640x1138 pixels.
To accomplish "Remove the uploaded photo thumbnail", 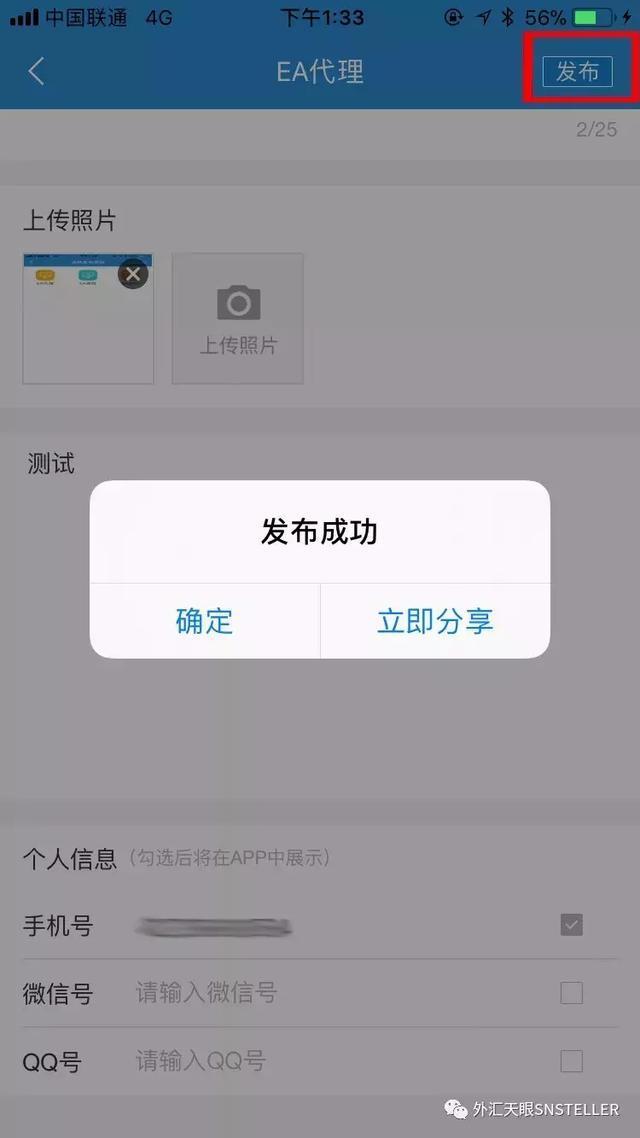I will click(x=133, y=274).
